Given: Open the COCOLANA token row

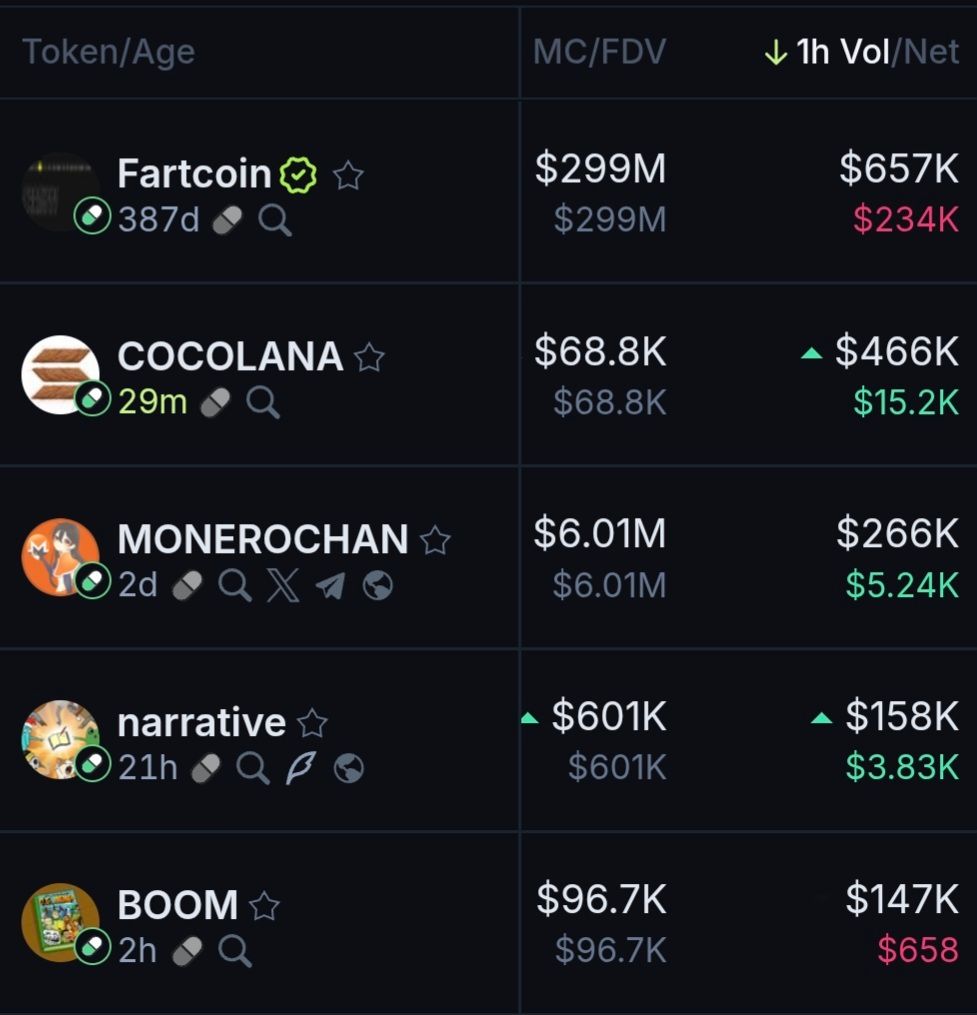Looking at the screenshot, I should tap(229, 357).
